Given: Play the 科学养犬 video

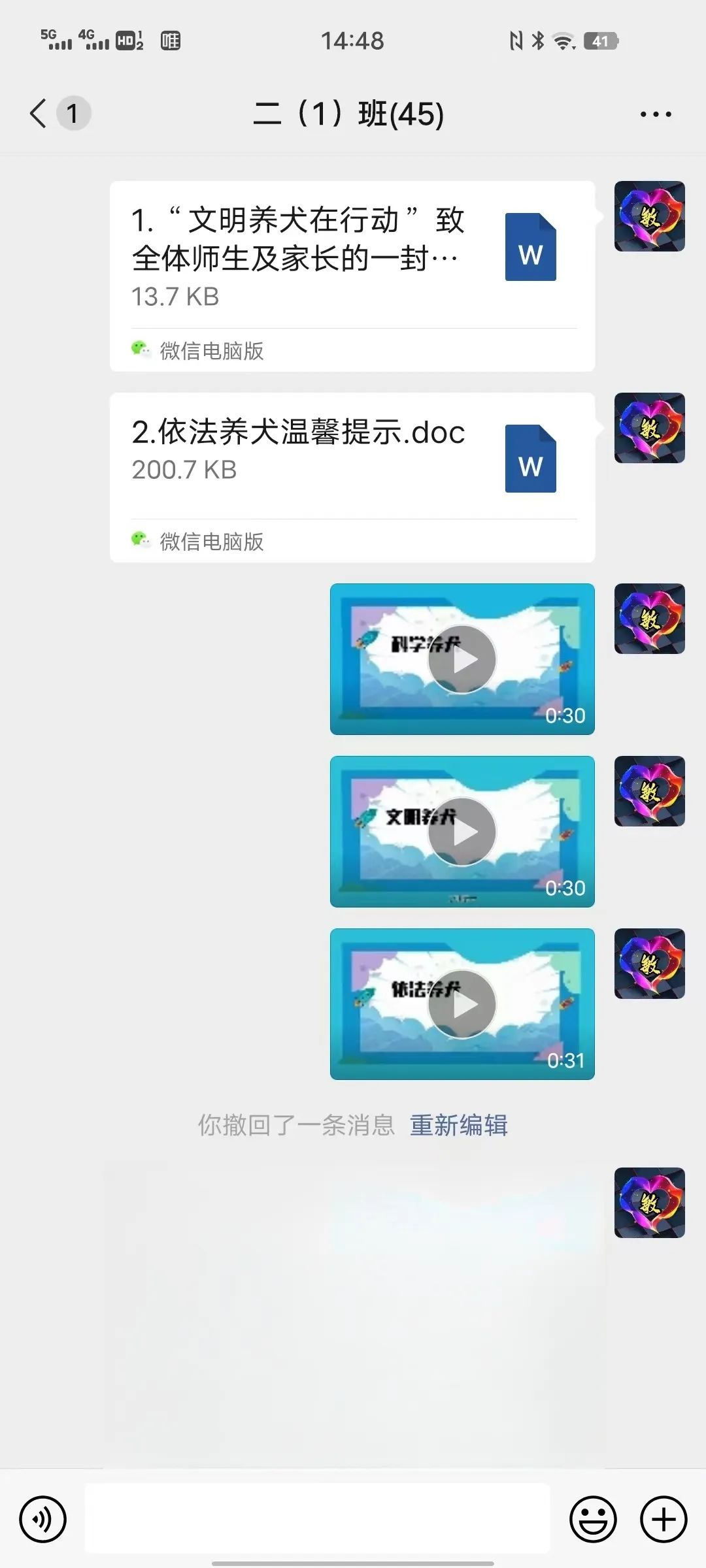Looking at the screenshot, I should [x=462, y=659].
